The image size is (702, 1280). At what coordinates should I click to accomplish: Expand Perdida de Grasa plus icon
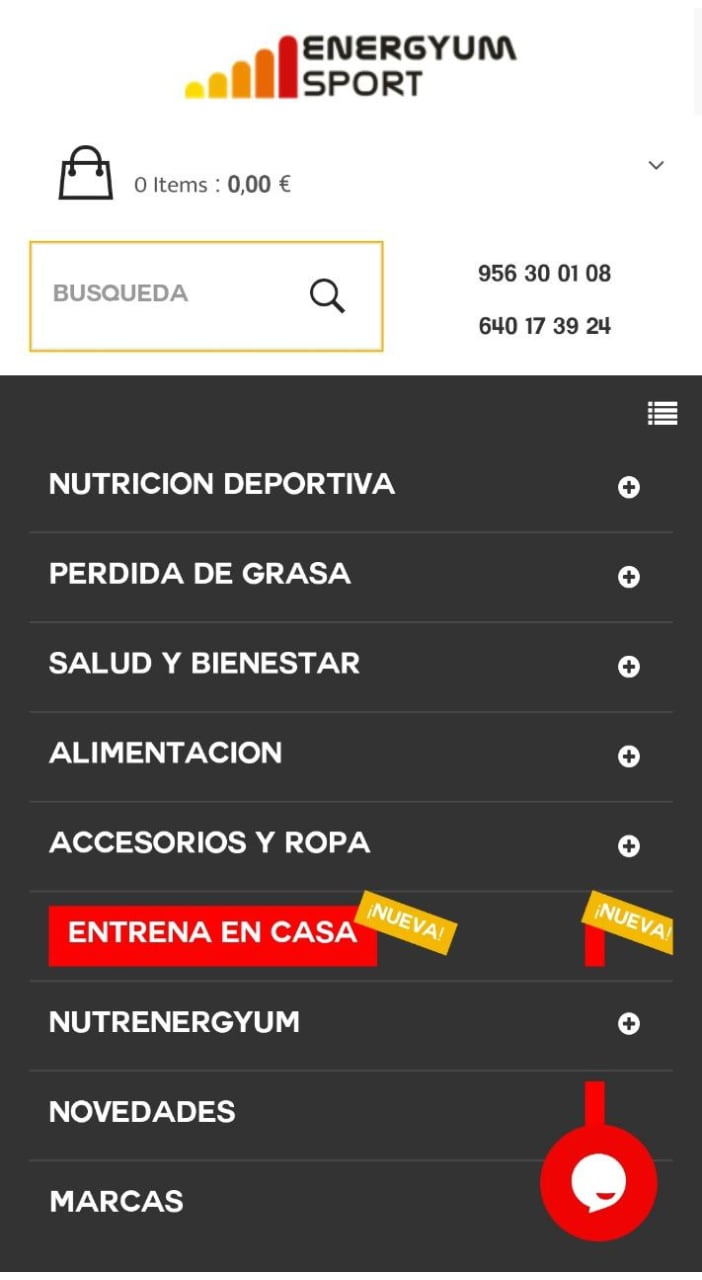629,577
